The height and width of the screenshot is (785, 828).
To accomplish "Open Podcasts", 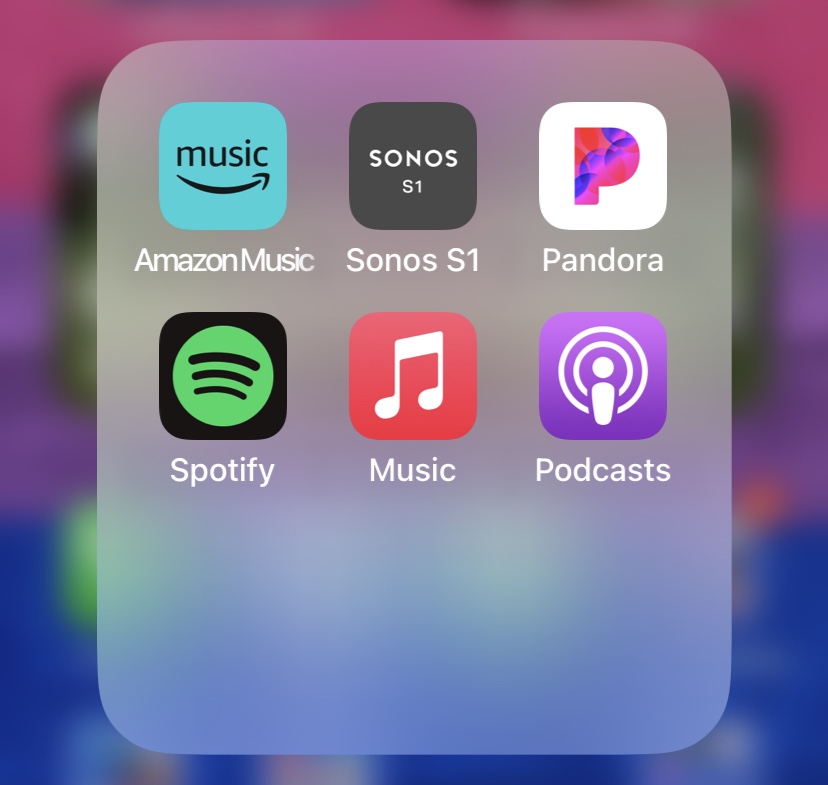I will pyautogui.click(x=602, y=376).
